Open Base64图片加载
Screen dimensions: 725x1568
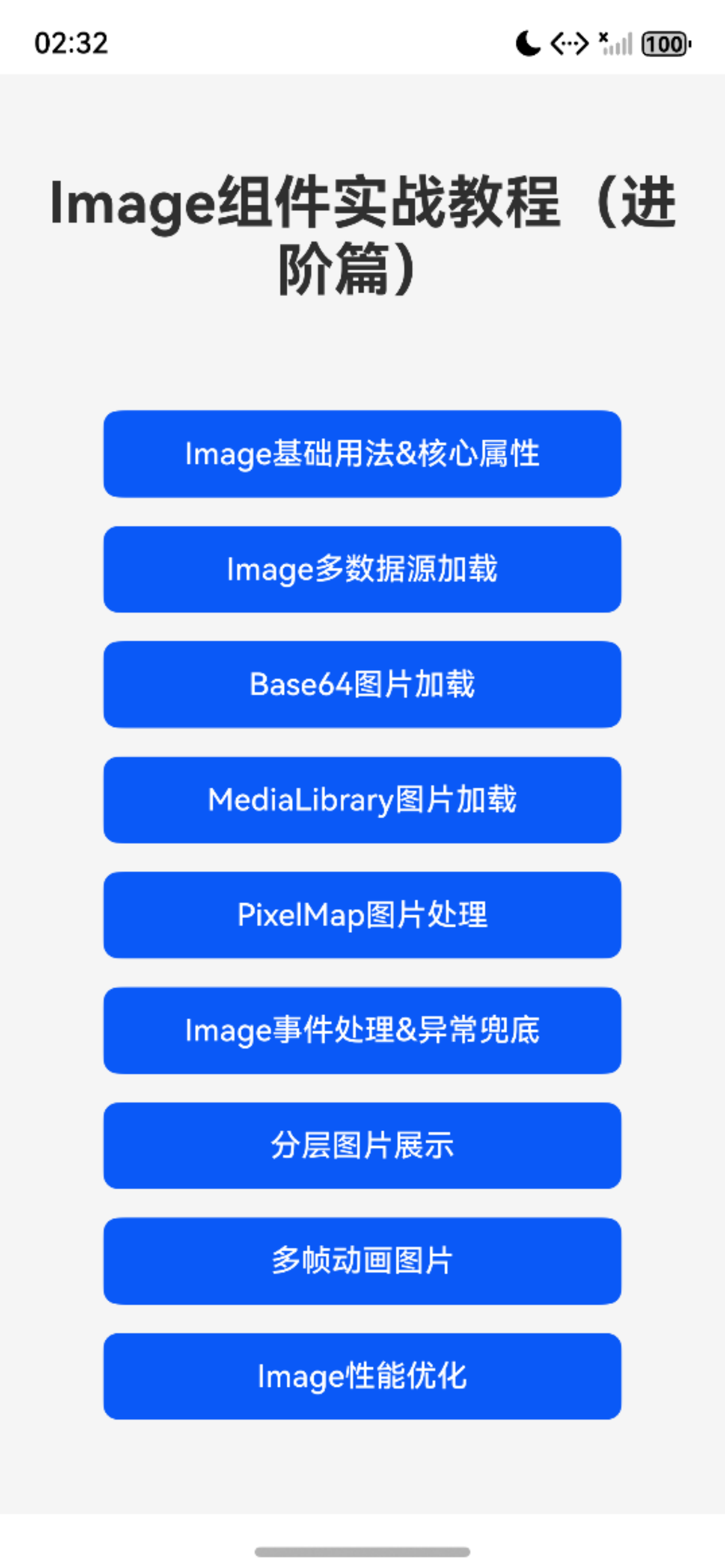(362, 684)
